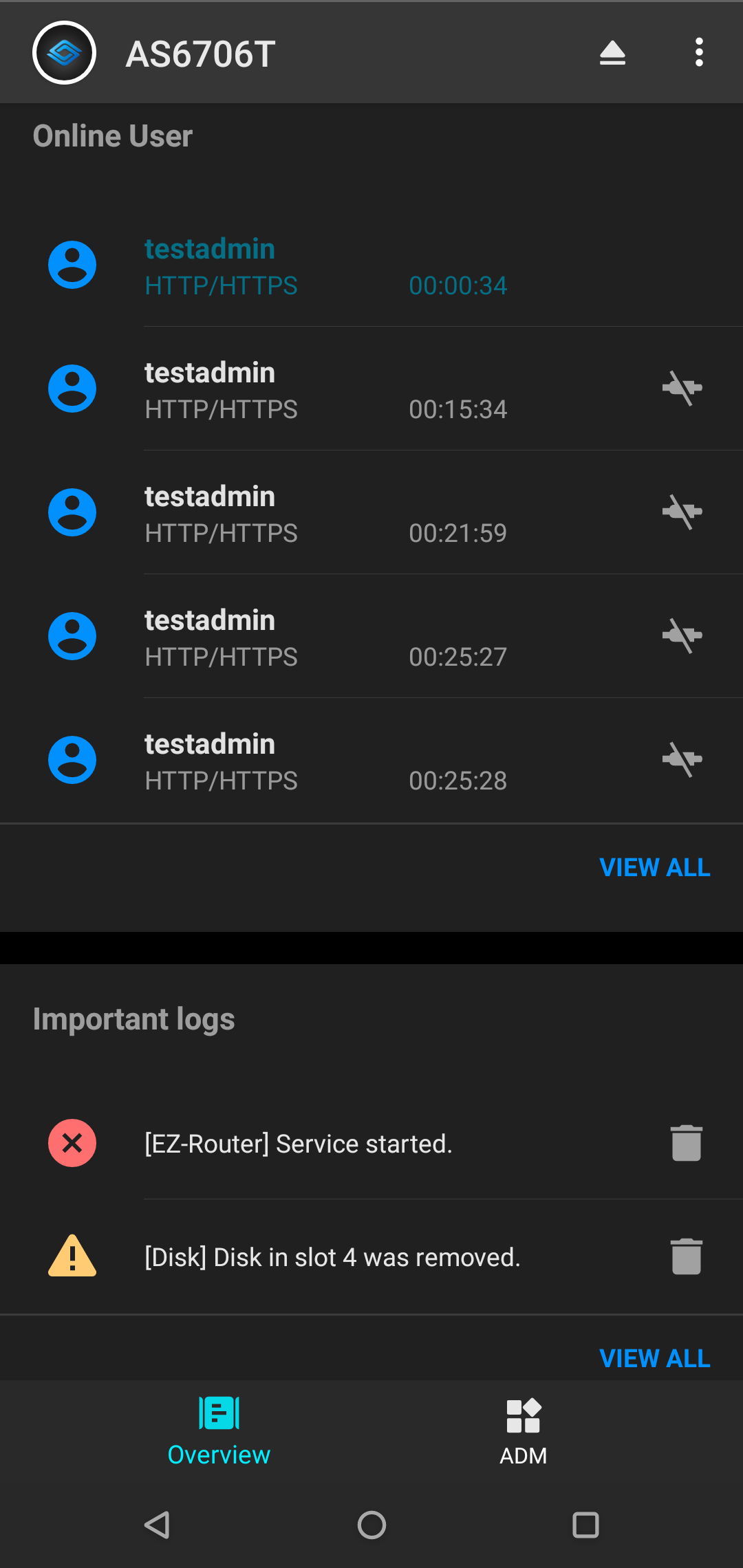Viewport: 743px width, 1568px height.
Task: Open the three-dot overflow menu
Action: pos(699,52)
